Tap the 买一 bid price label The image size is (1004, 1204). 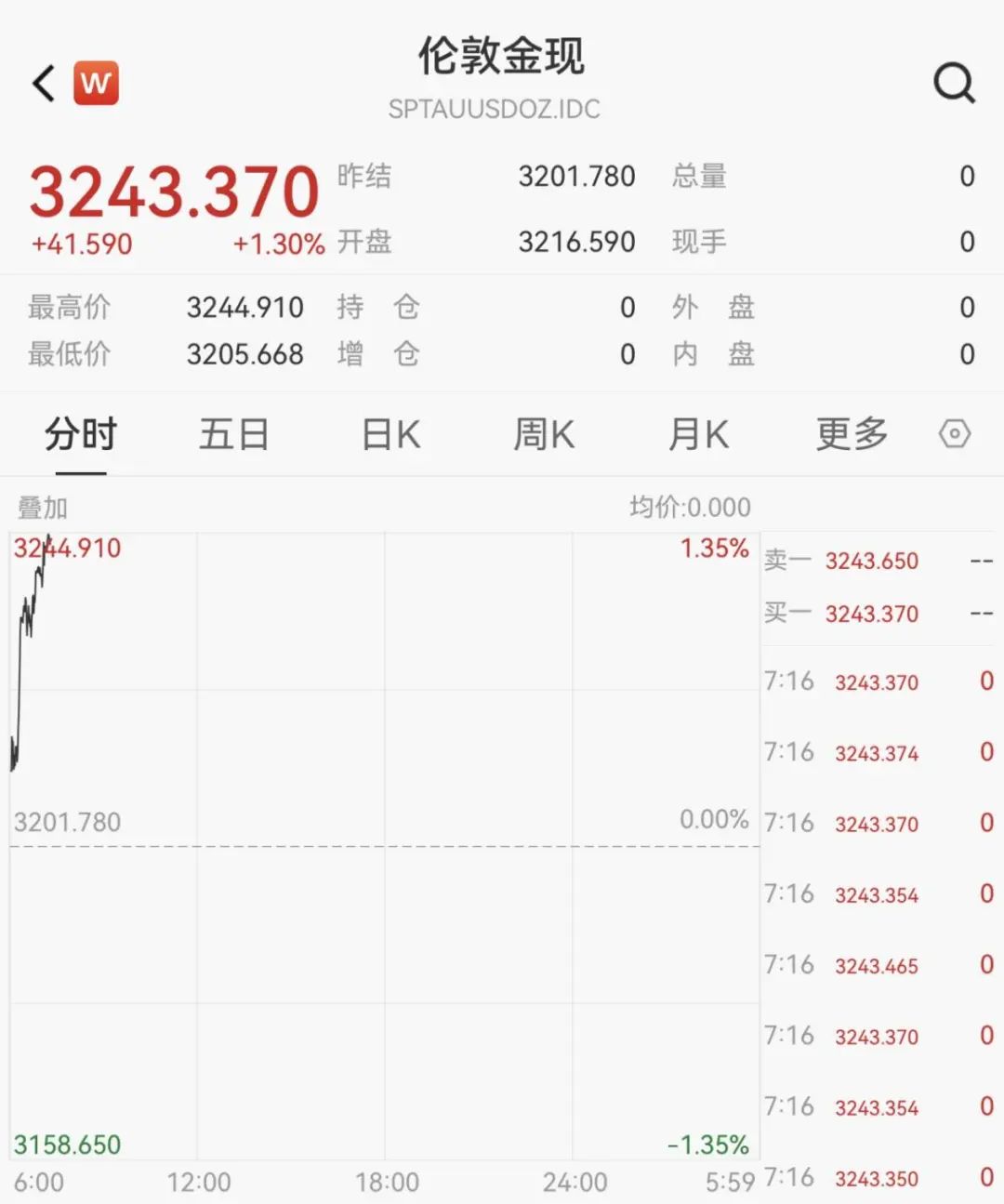(x=786, y=614)
